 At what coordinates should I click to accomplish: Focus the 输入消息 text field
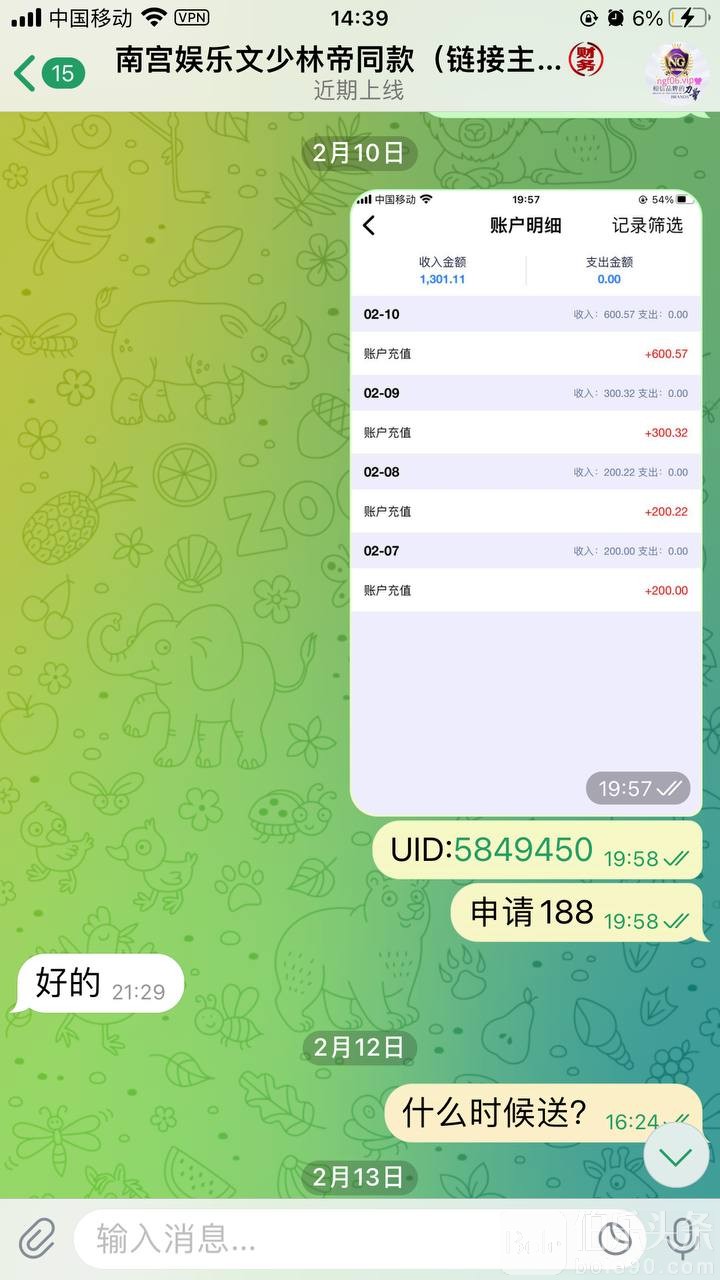(x=300, y=1240)
